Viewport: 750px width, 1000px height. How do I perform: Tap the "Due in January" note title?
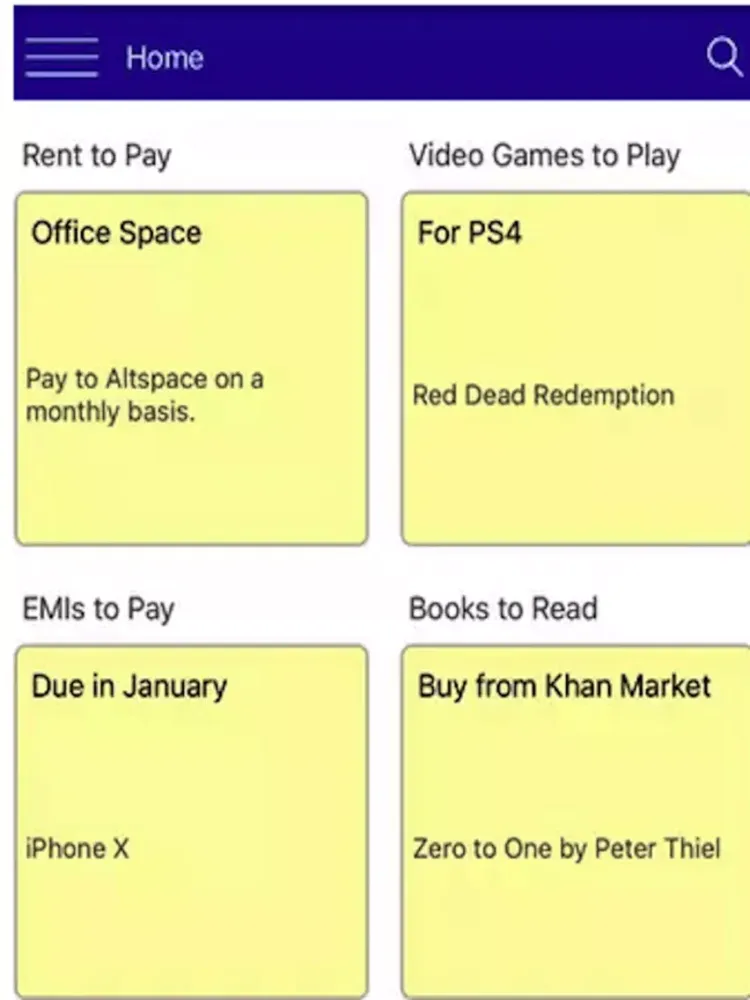tap(127, 686)
